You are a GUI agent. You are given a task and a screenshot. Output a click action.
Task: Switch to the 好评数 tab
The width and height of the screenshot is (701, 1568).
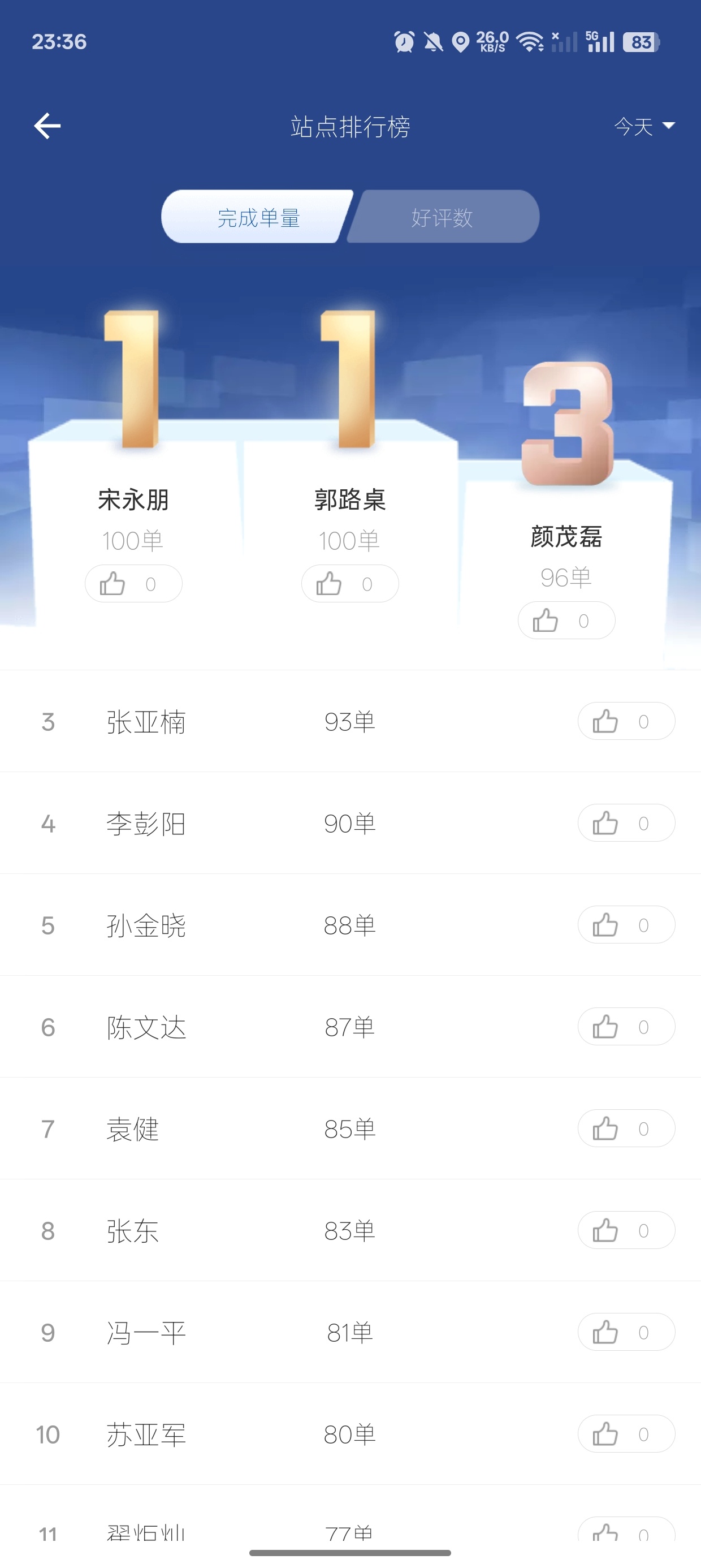[443, 217]
